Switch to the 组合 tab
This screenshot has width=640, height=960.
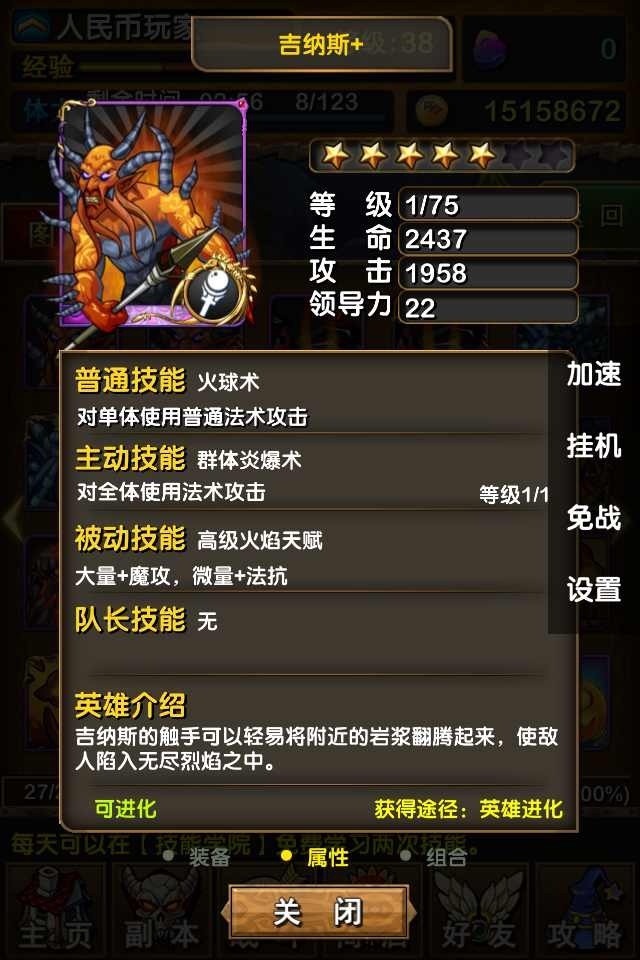[x=445, y=857]
